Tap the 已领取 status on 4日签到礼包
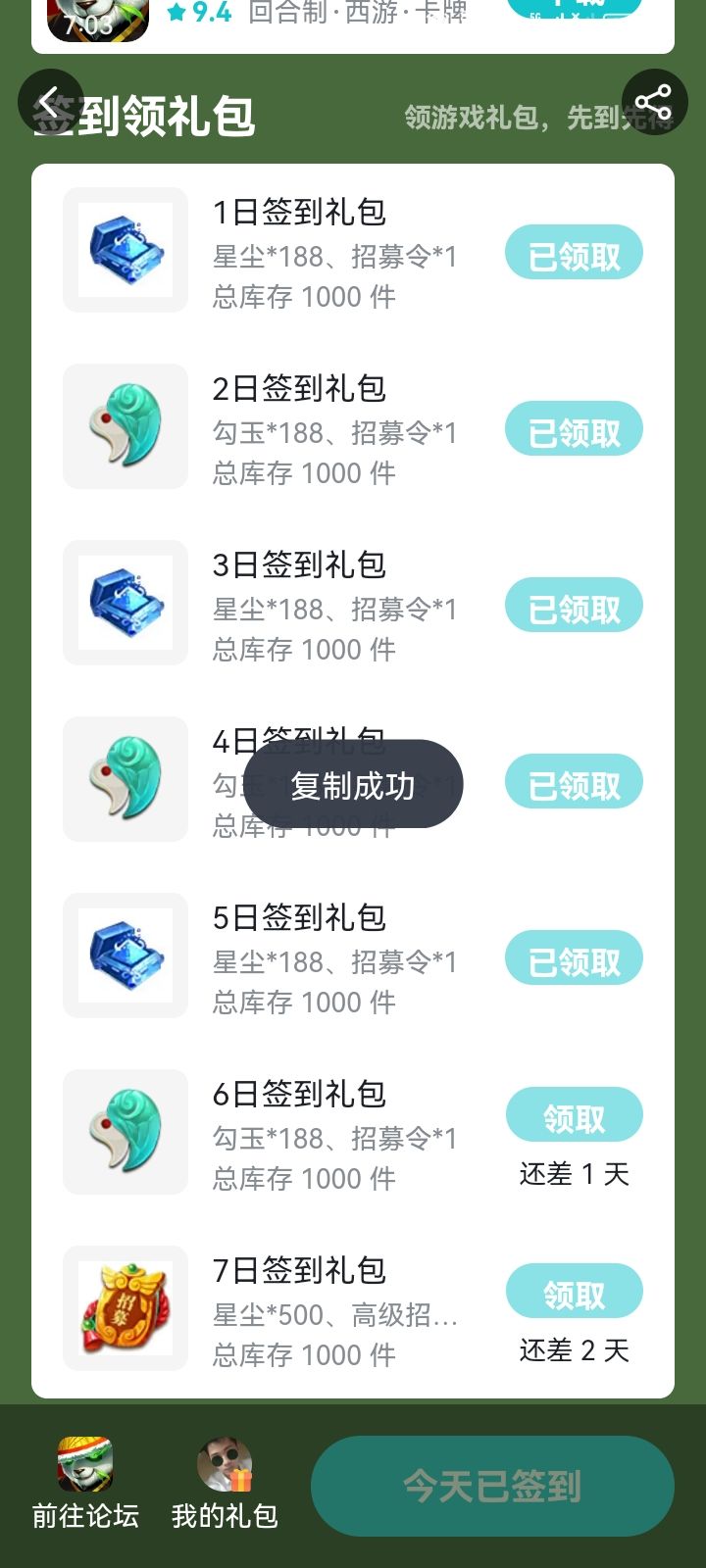706x1568 pixels. 574,781
